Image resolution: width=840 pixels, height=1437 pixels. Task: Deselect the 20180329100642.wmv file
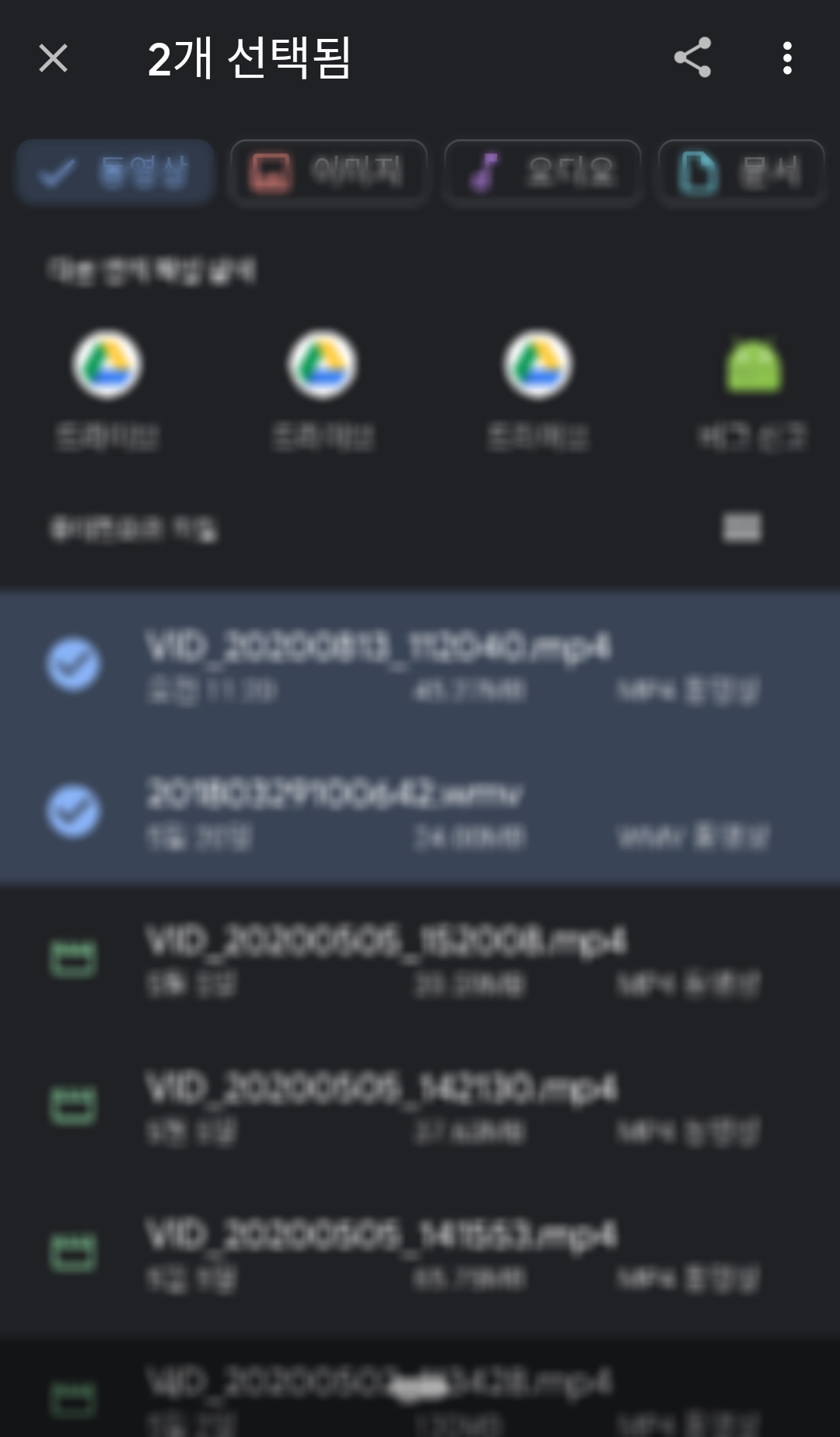click(73, 811)
